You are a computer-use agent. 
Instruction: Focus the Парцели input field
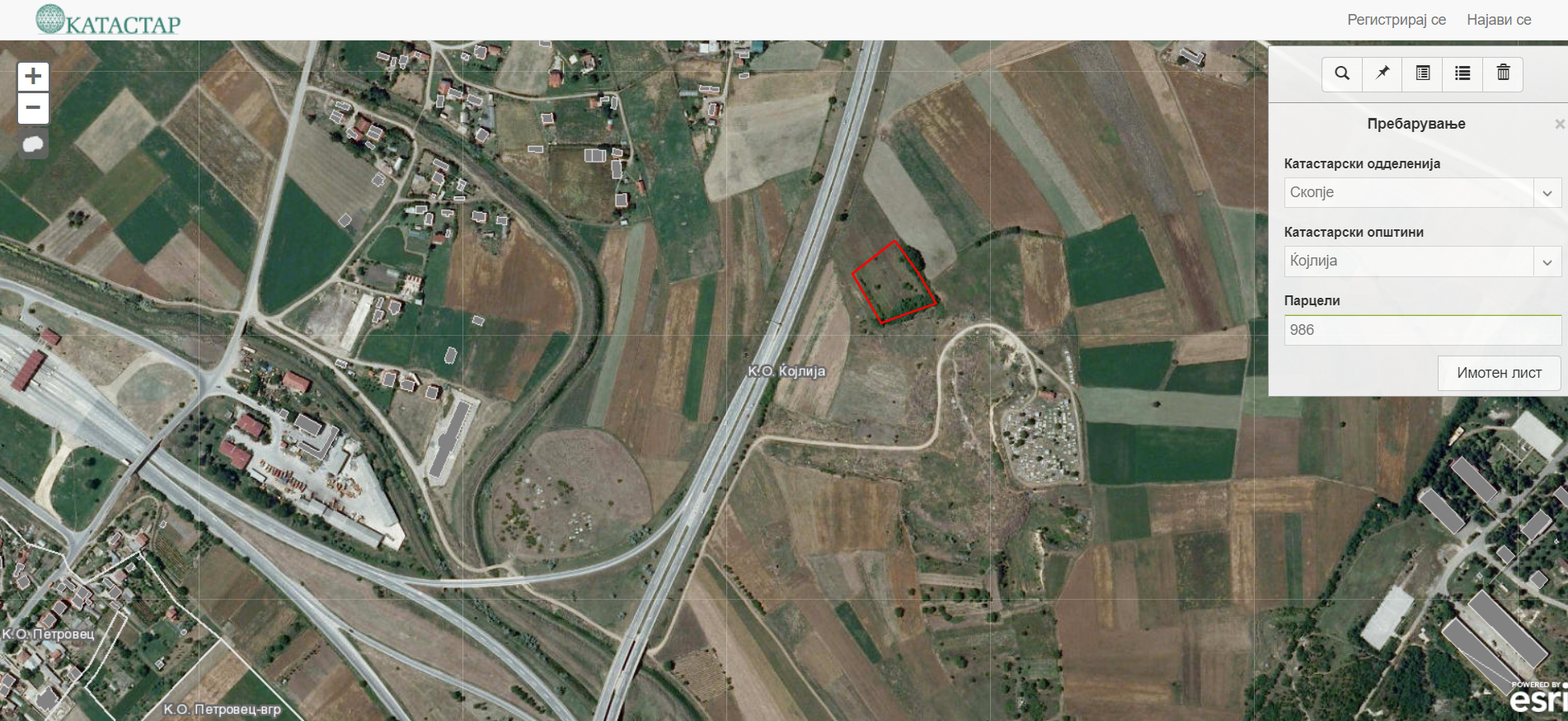tap(1422, 330)
